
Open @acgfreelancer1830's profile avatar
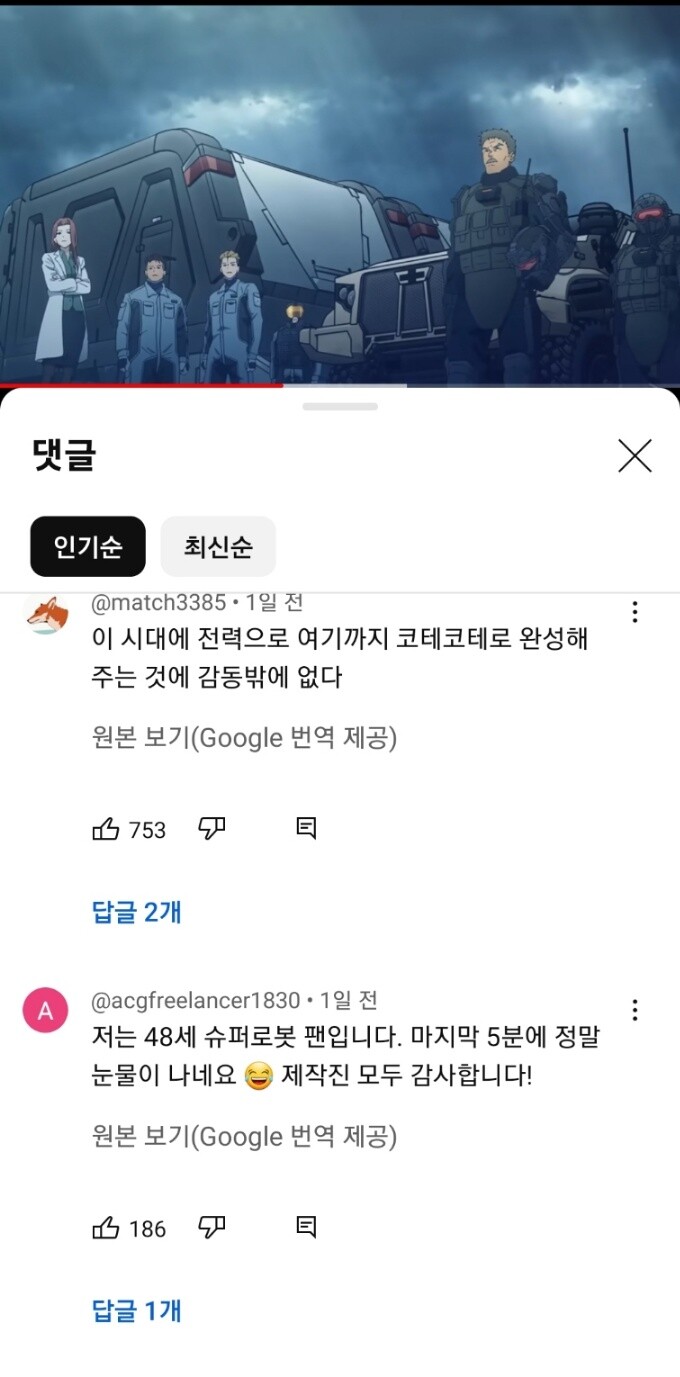point(46,1012)
